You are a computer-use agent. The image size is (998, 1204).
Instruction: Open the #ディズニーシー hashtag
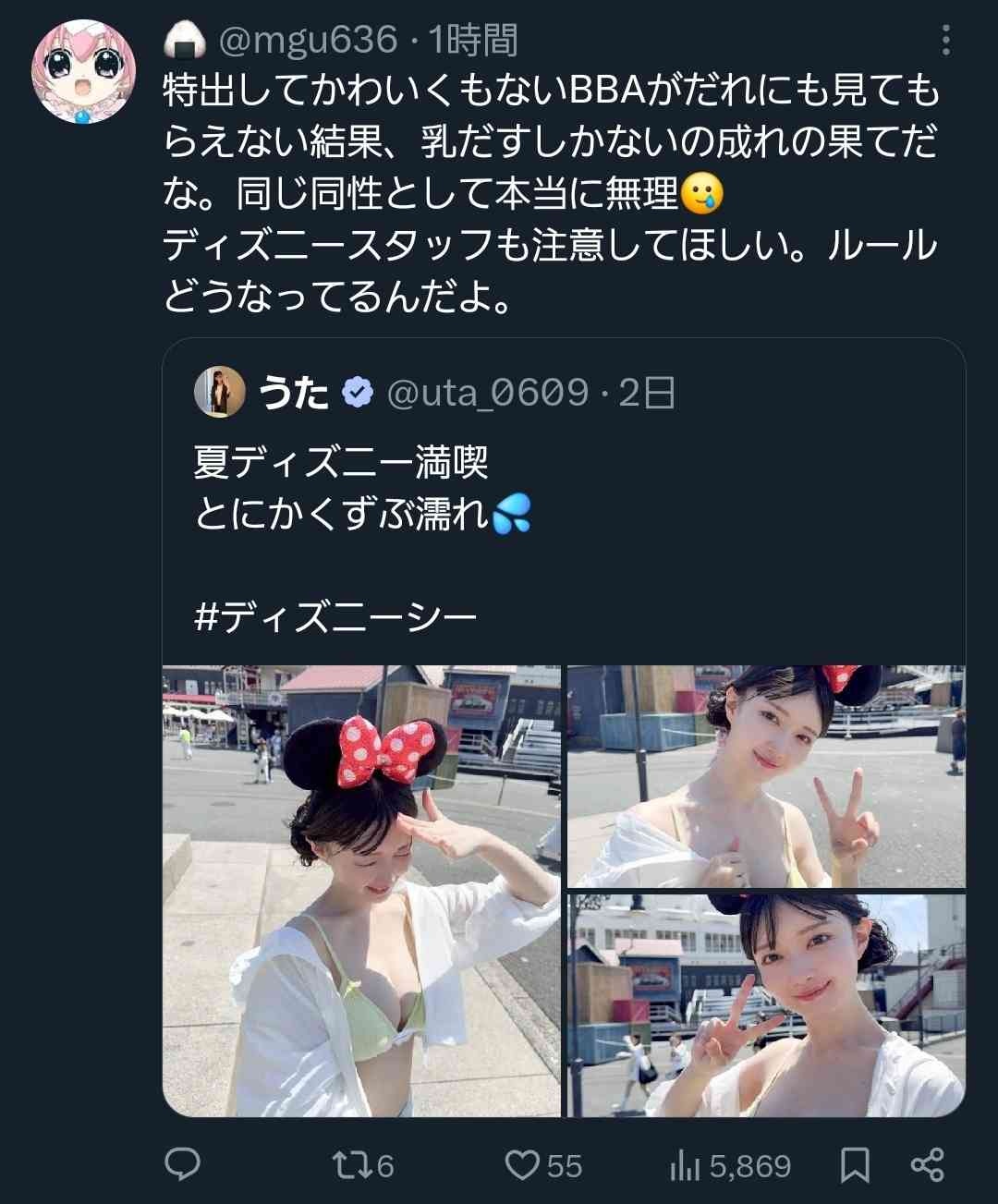coord(335,615)
